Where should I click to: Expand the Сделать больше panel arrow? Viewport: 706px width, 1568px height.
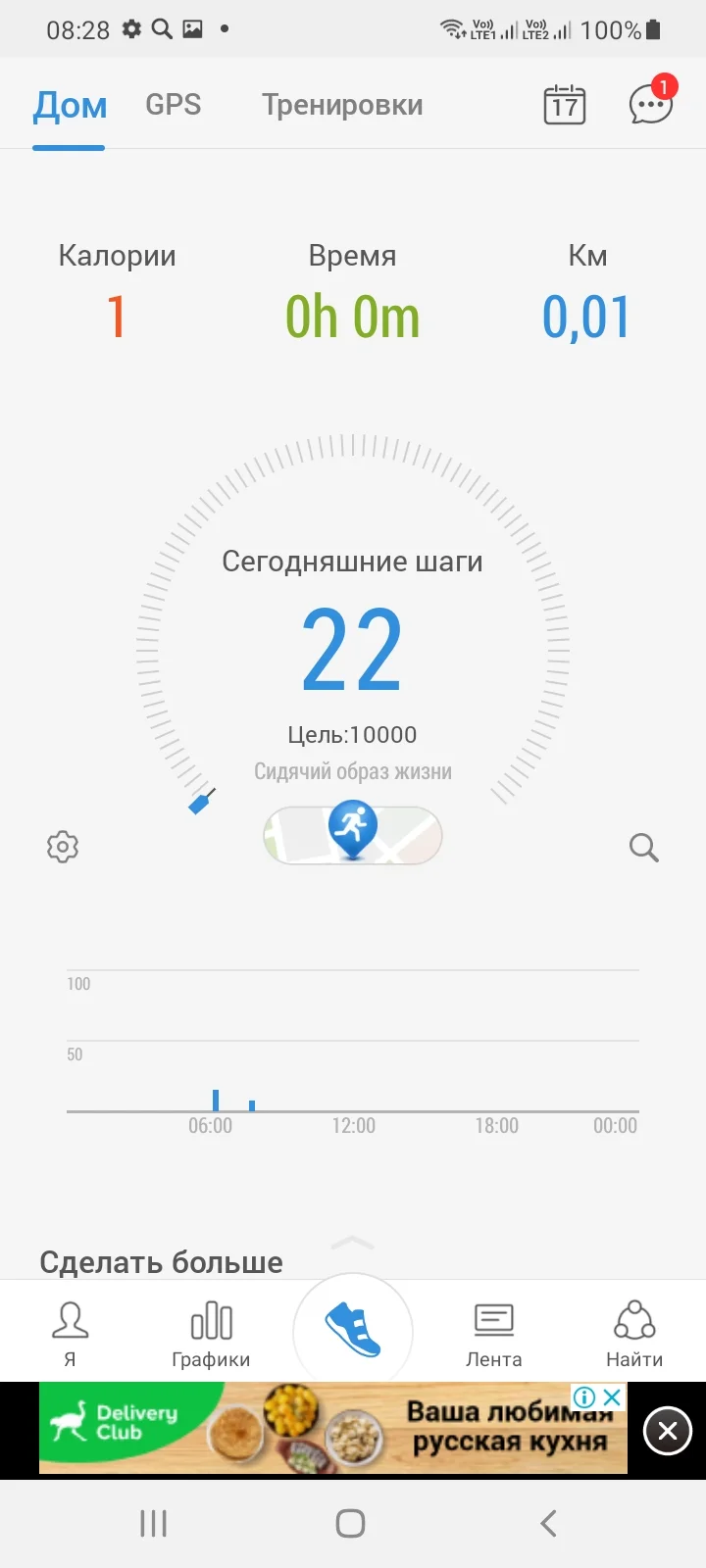[353, 1243]
